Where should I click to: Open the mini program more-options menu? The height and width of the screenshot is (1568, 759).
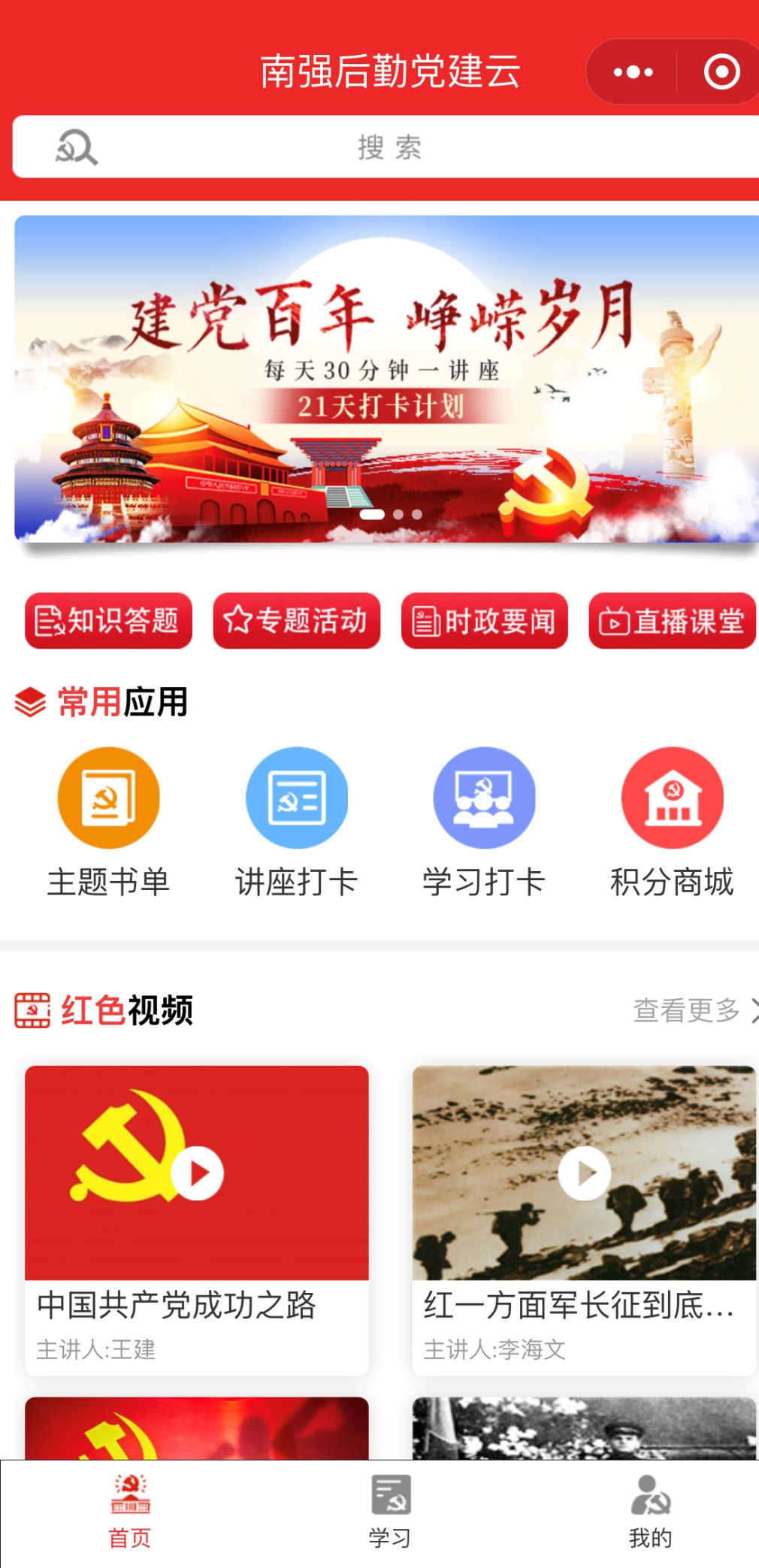(x=633, y=72)
